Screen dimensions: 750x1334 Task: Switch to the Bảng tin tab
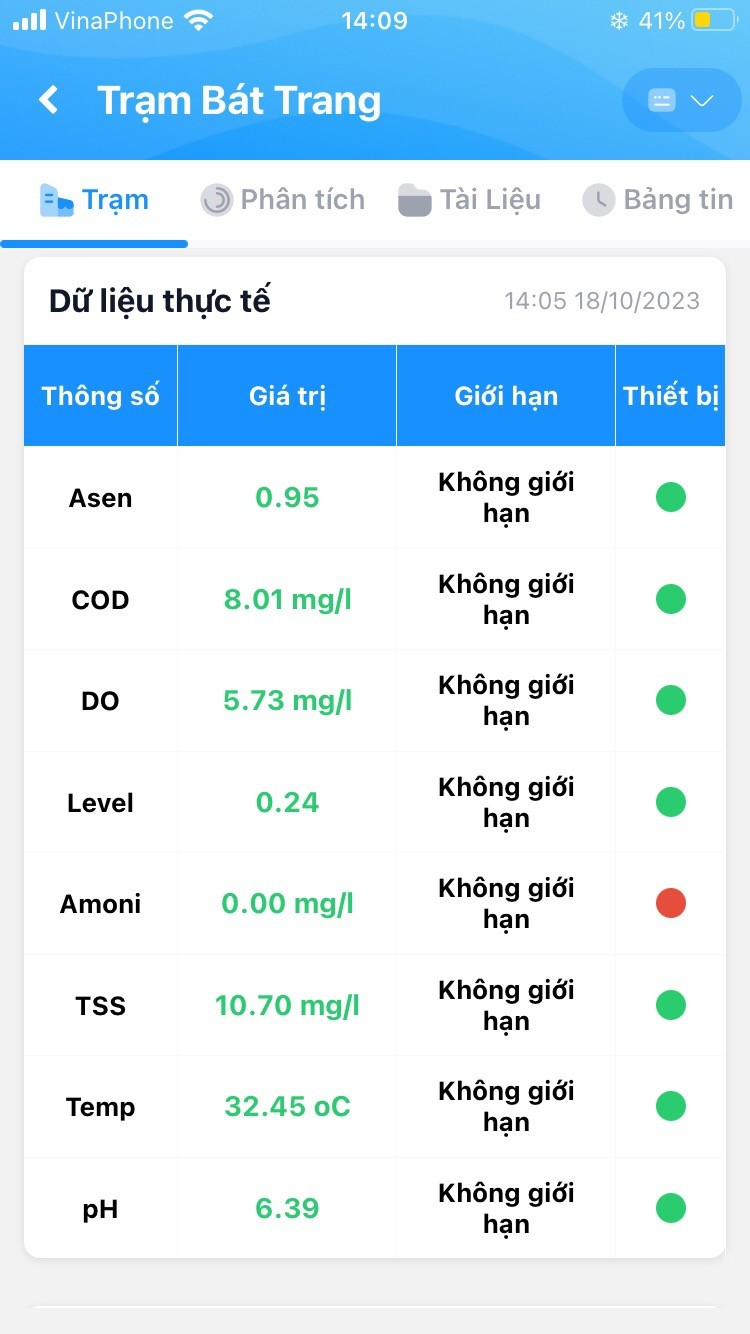point(658,200)
